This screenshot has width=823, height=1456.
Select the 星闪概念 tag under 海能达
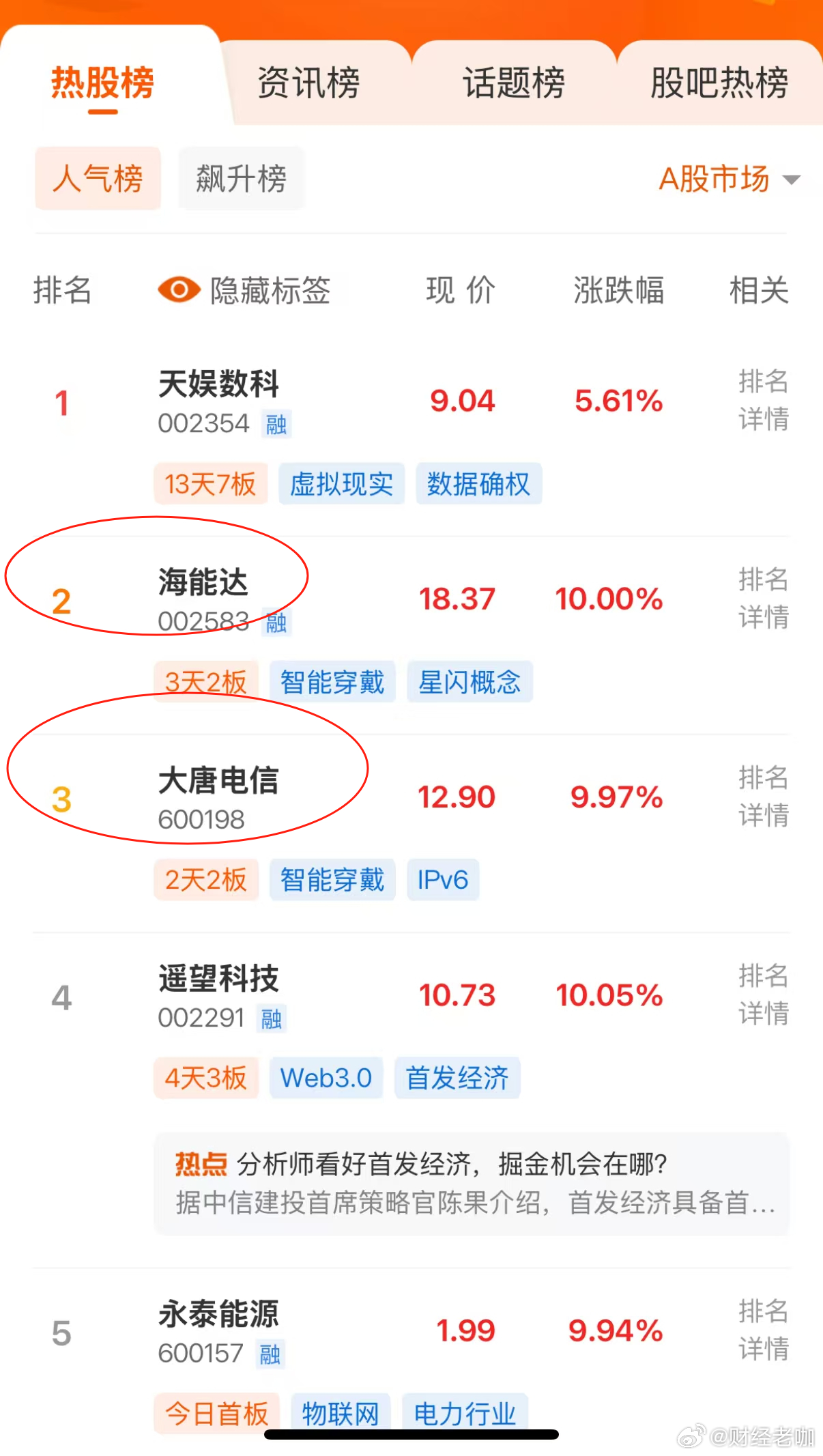point(469,681)
